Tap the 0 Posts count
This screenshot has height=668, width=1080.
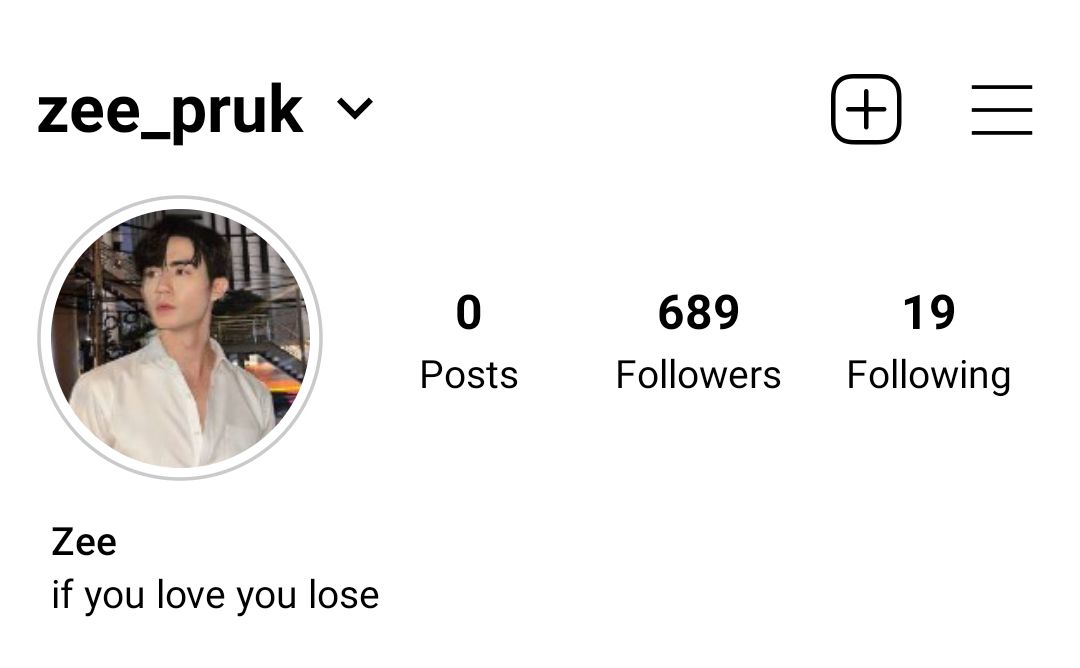tap(468, 341)
